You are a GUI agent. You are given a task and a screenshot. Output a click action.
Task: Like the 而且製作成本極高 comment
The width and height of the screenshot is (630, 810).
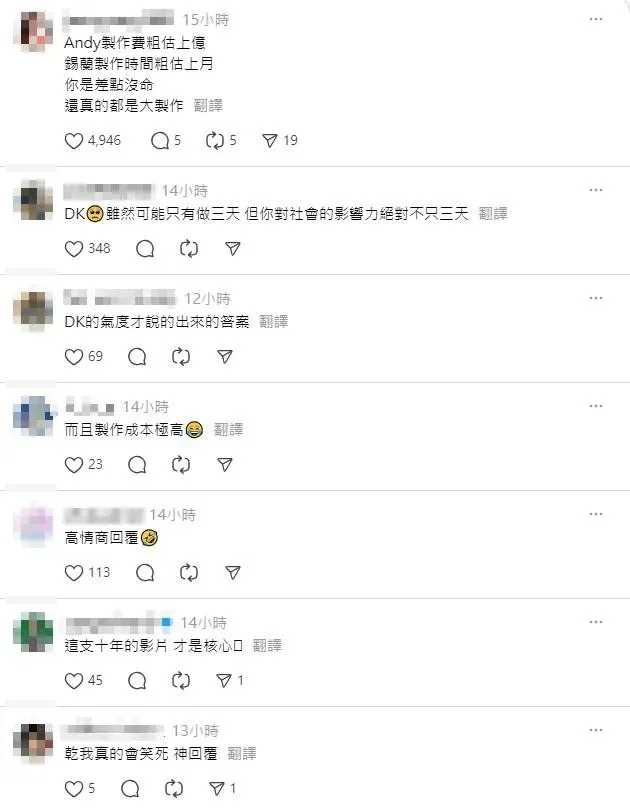[74, 464]
